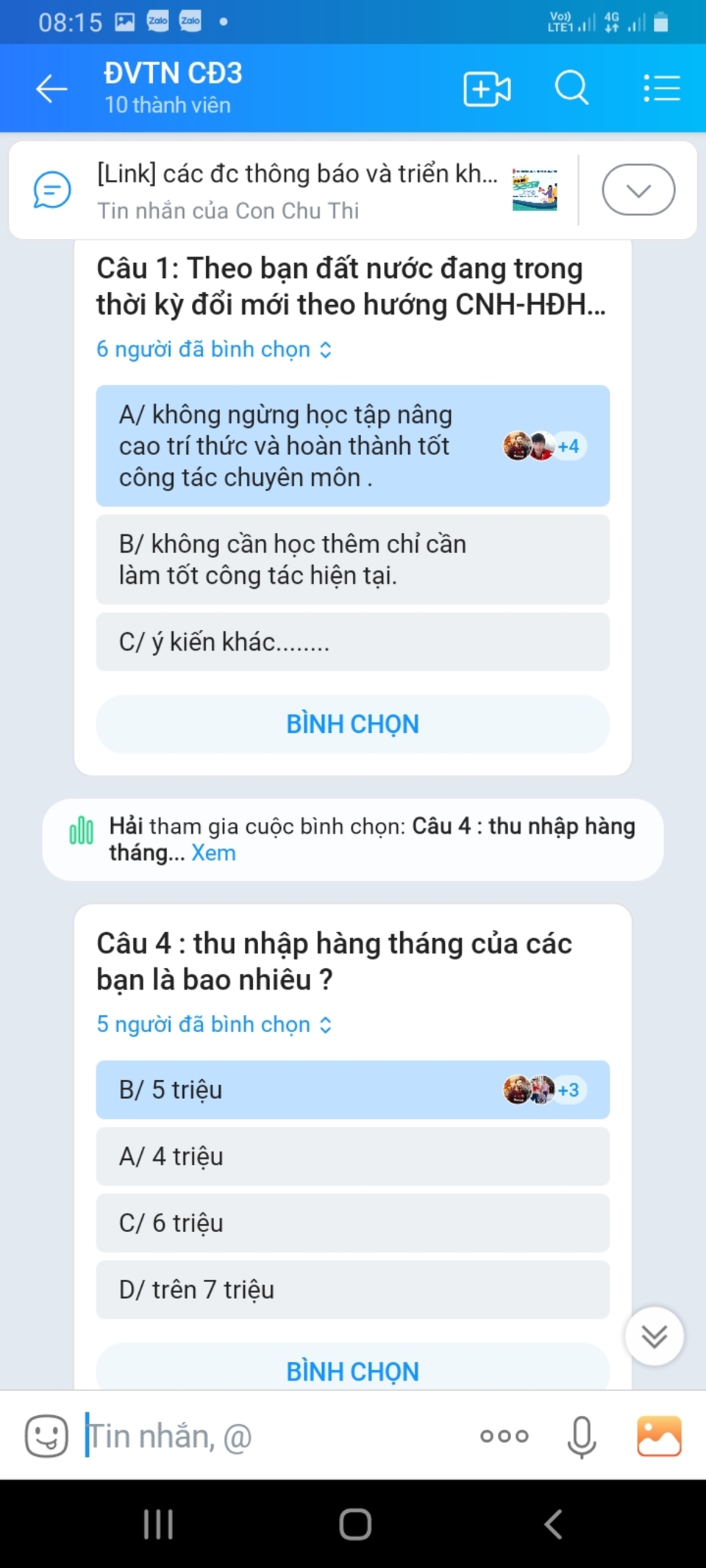
Task: Jump to latest messages with down arrow
Action: [x=654, y=1336]
